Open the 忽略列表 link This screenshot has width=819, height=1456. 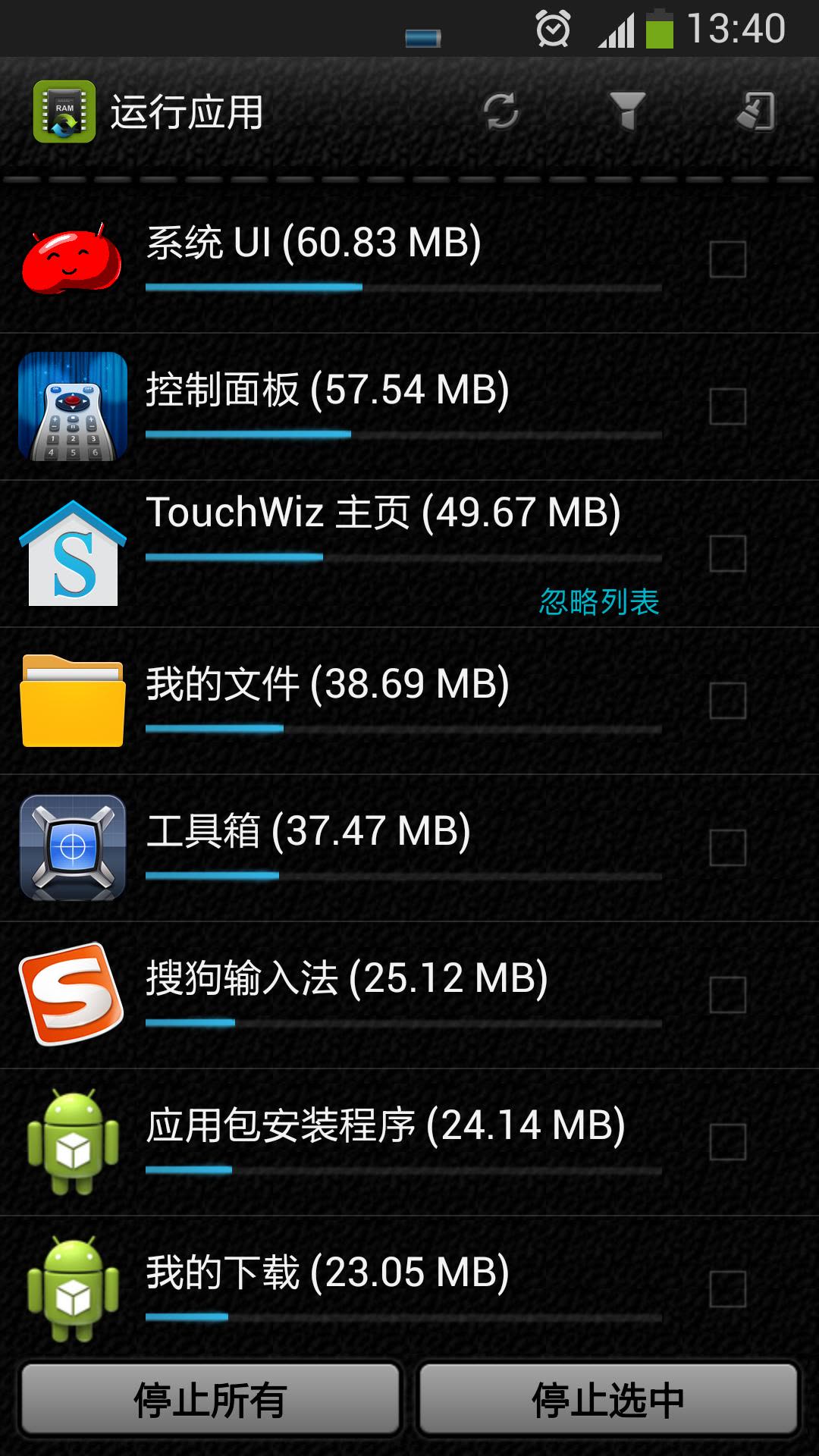[x=599, y=602]
